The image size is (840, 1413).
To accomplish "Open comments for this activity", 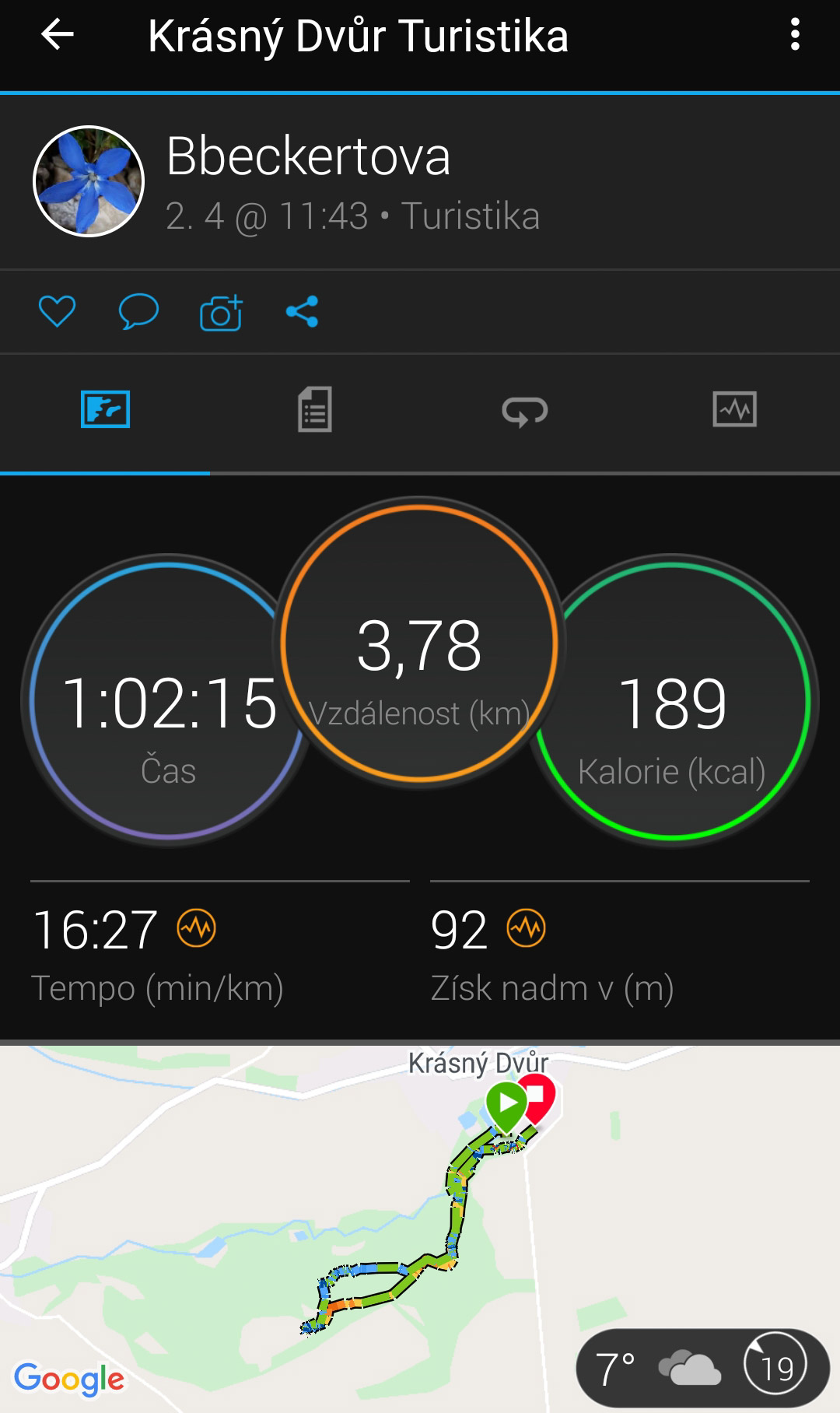I will pos(138,312).
